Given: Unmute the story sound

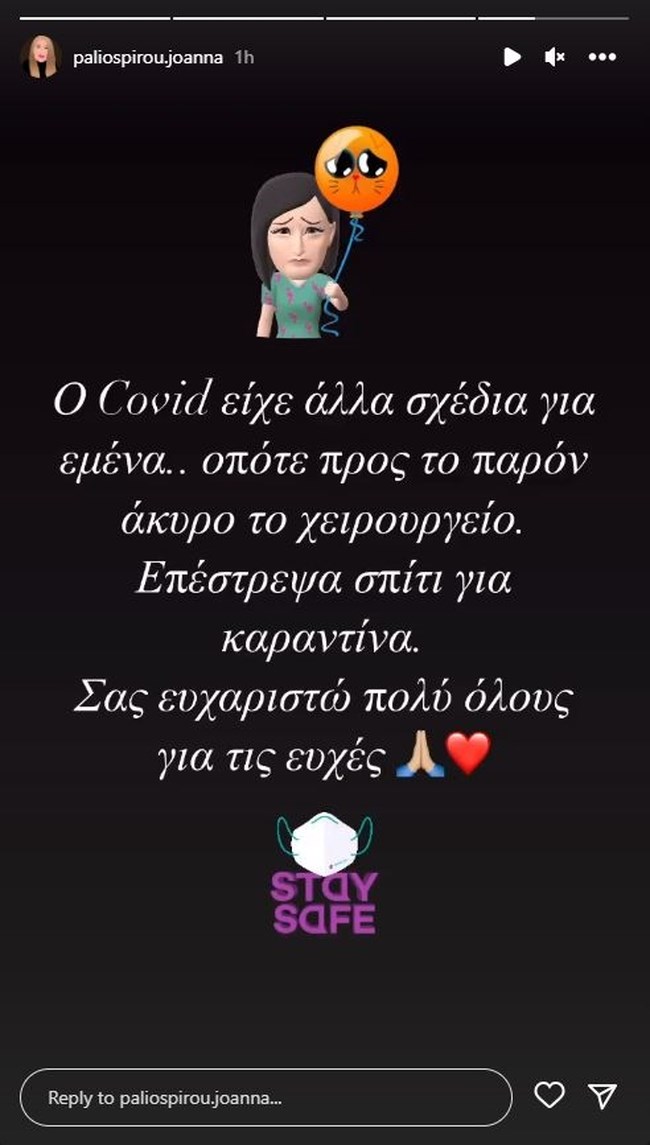Looking at the screenshot, I should pos(555,57).
